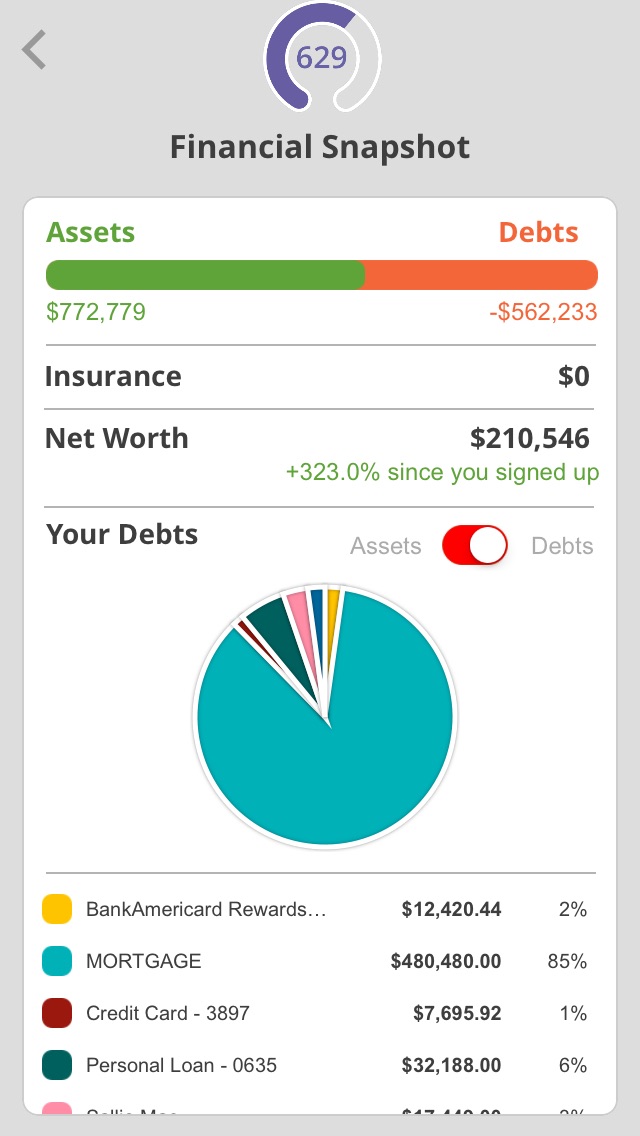
Task: Open the MORTGAGE debt row
Action: [x=320, y=961]
